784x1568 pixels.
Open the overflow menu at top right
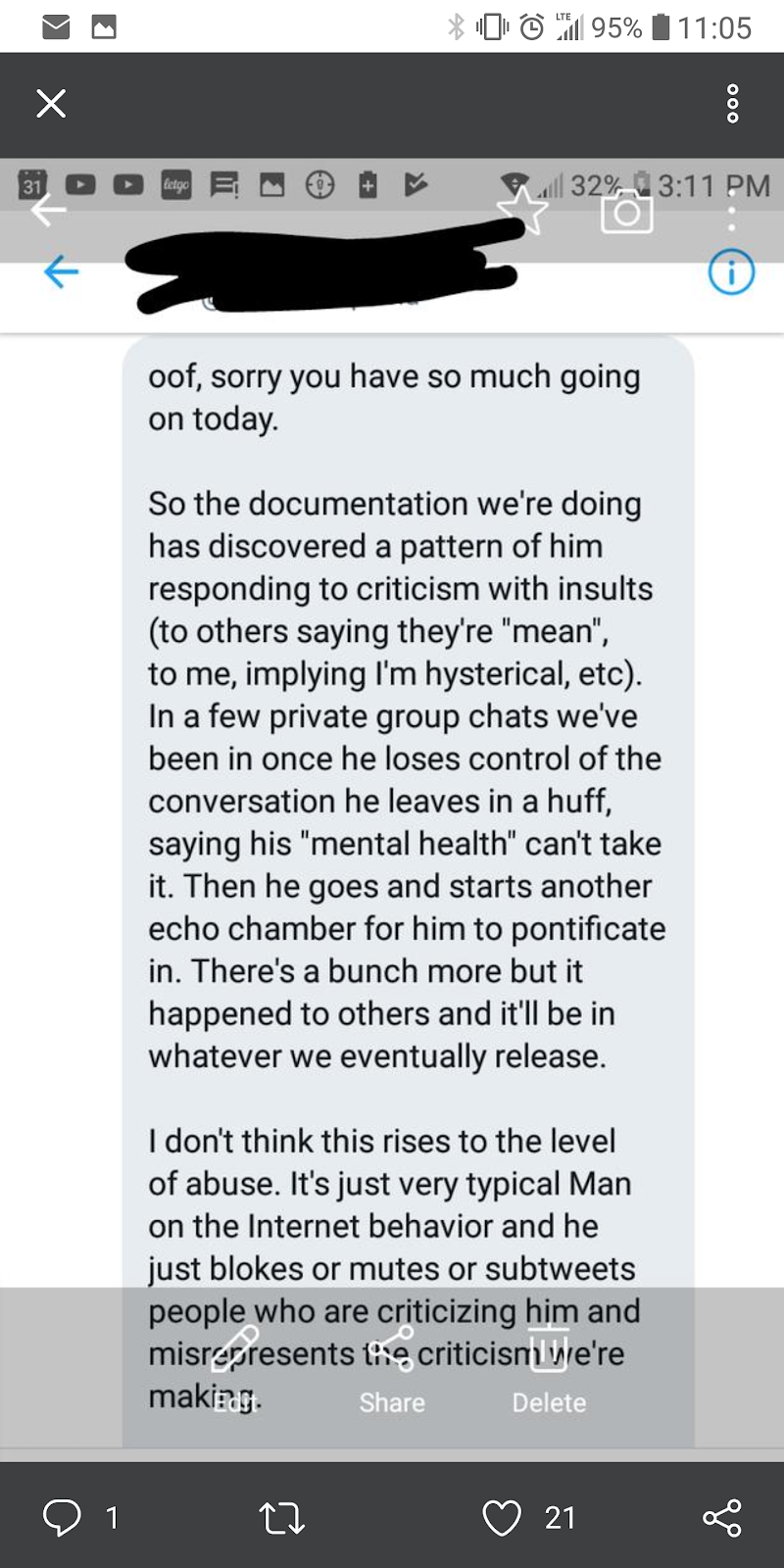732,104
